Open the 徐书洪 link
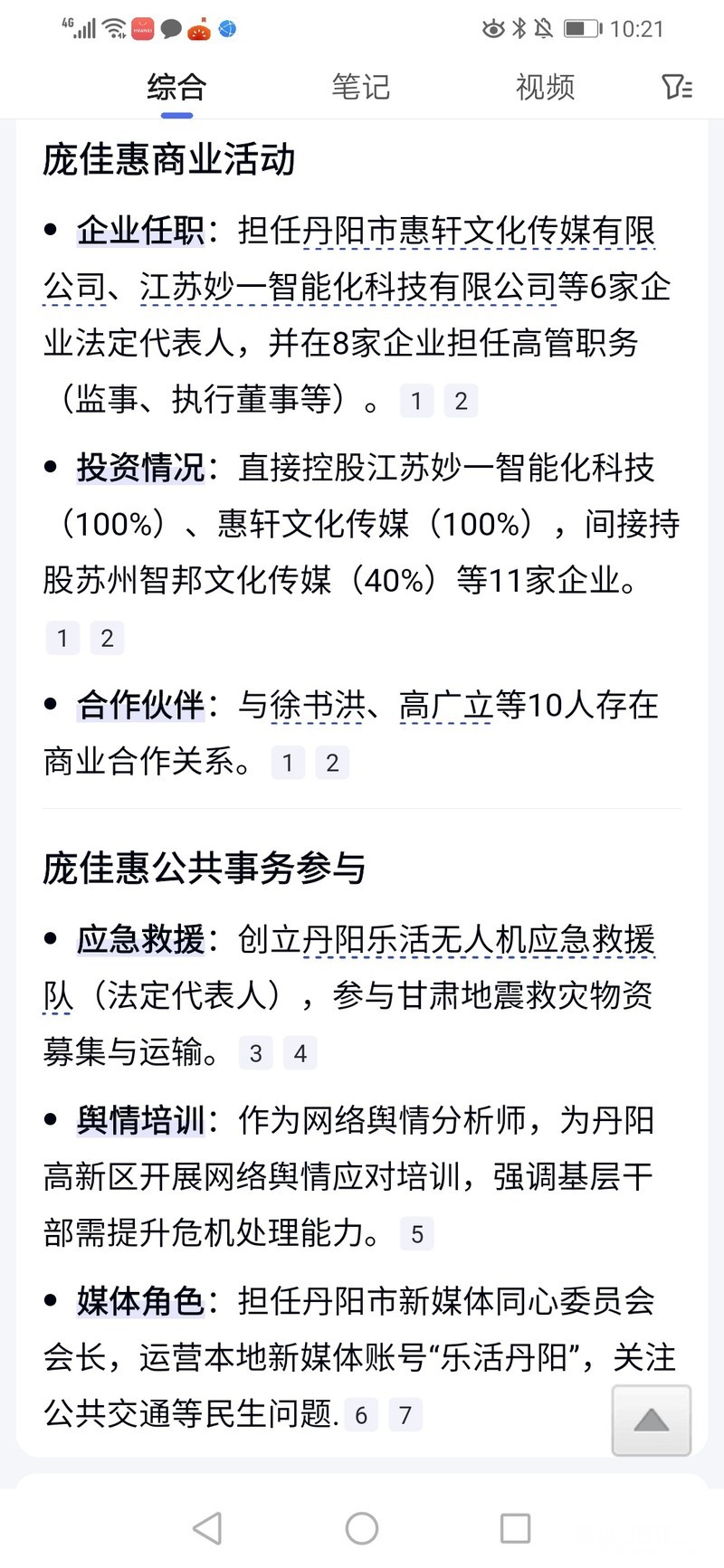Viewport: 724px width, 1568px height. pos(317,706)
